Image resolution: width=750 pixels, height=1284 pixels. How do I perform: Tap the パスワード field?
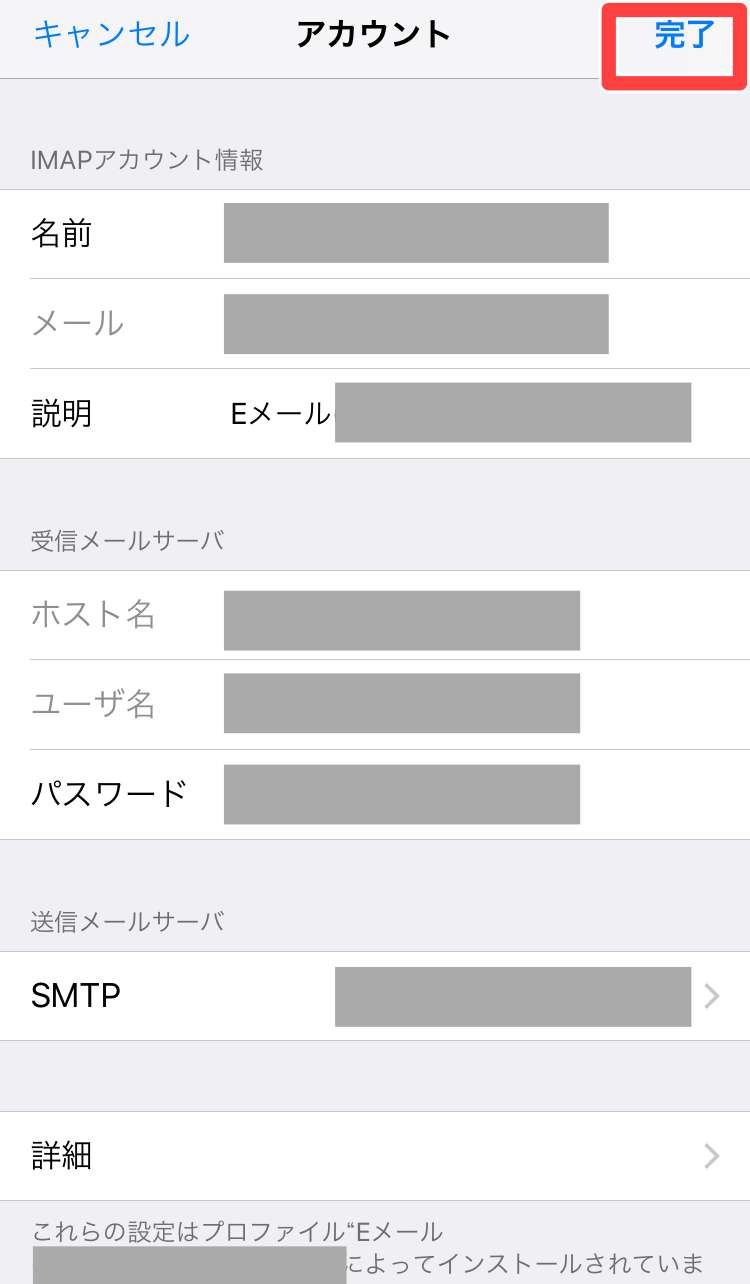pos(400,795)
